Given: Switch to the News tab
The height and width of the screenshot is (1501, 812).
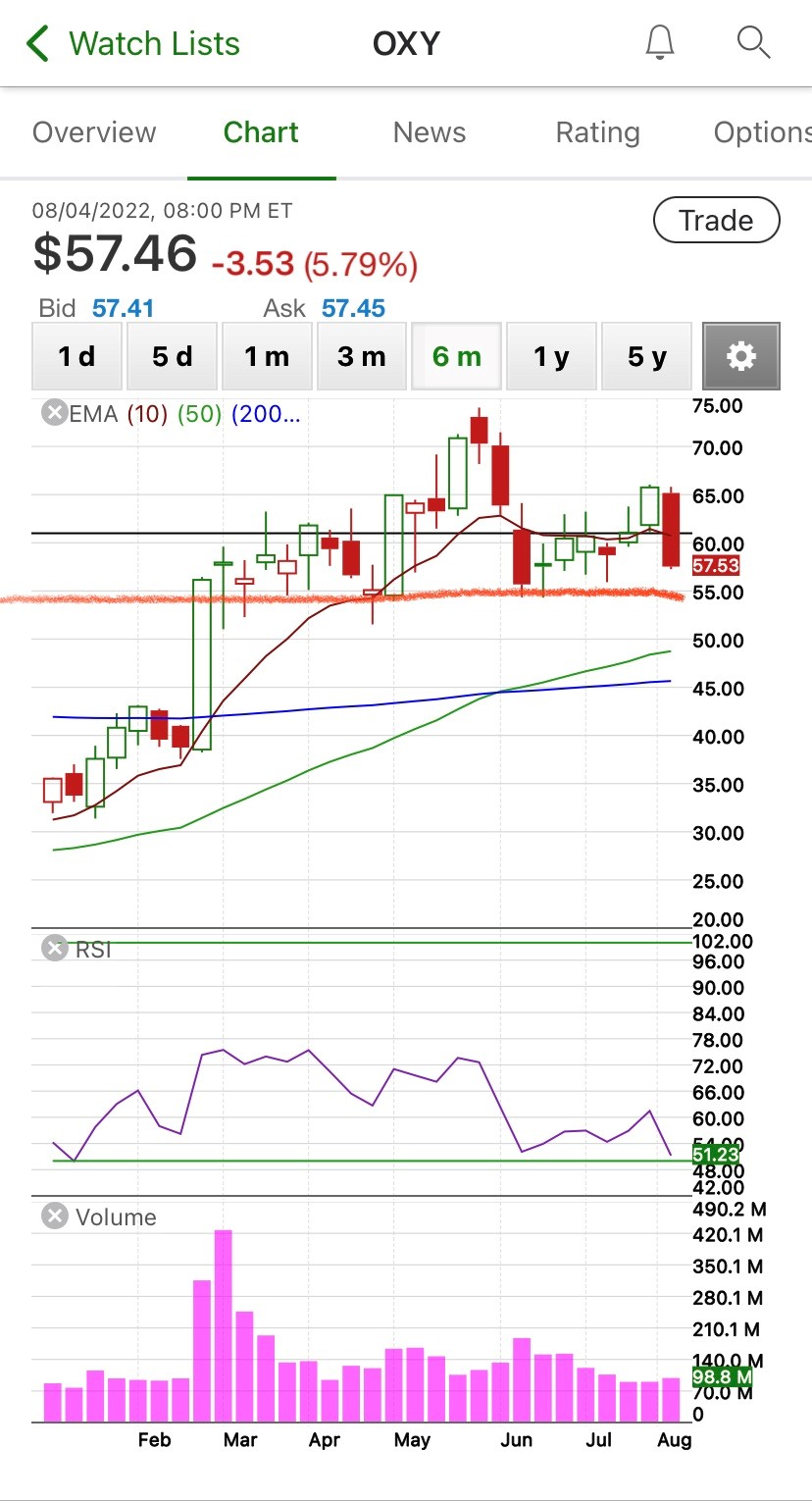Looking at the screenshot, I should coord(430,132).
